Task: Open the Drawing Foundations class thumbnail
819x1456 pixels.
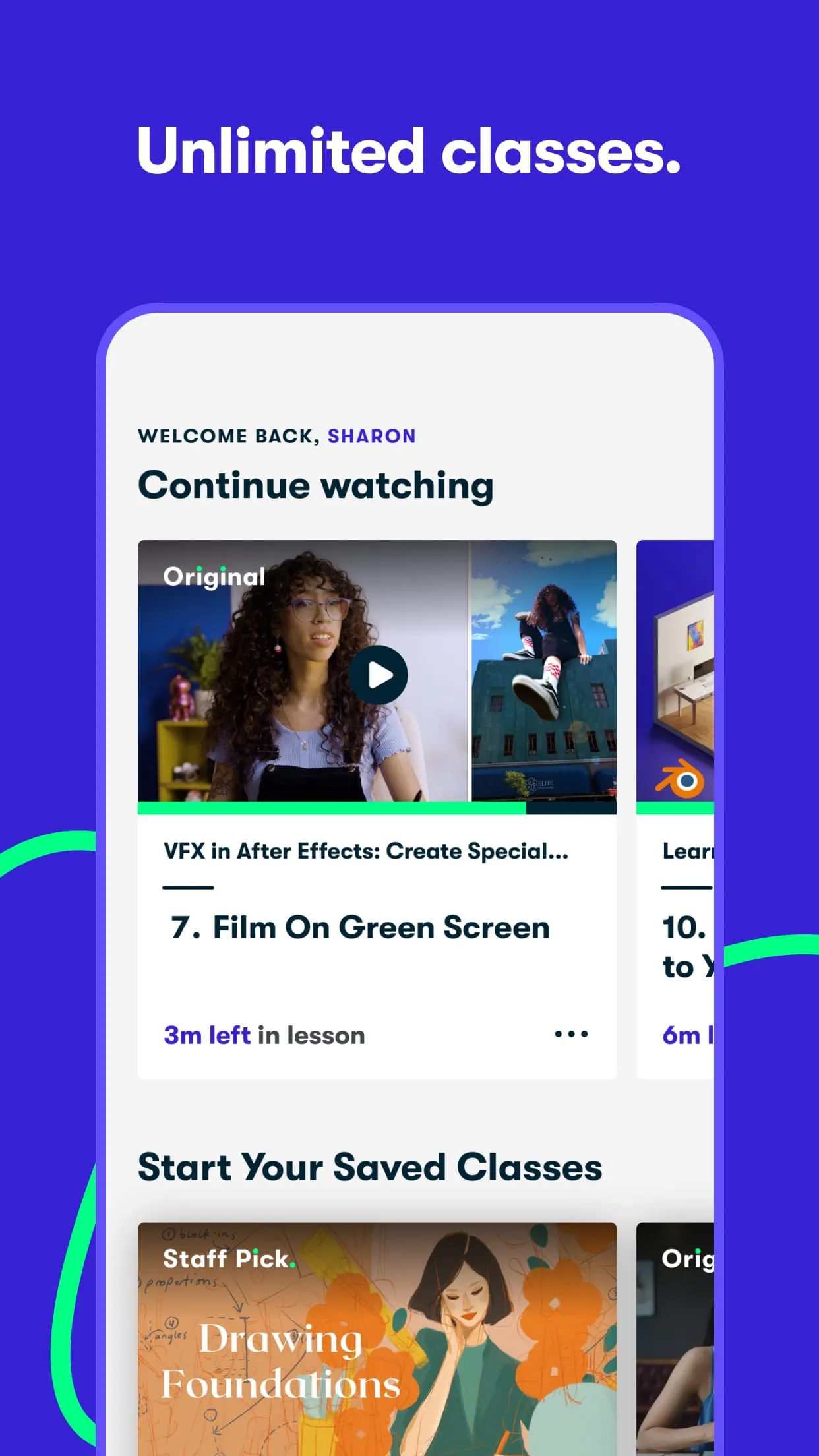Action: pyautogui.click(x=378, y=1339)
